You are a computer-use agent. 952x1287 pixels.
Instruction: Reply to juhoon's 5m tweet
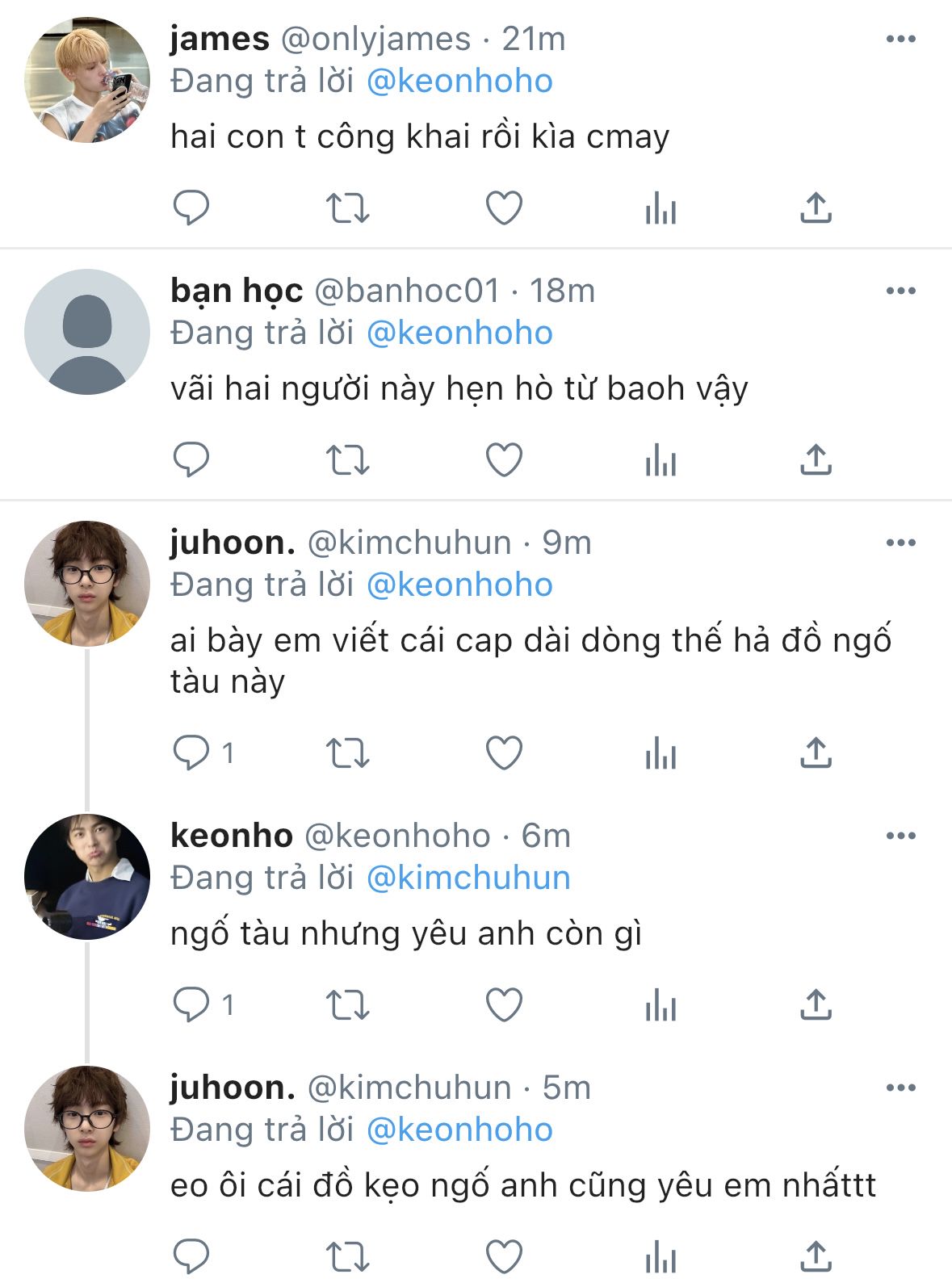tap(191, 1256)
